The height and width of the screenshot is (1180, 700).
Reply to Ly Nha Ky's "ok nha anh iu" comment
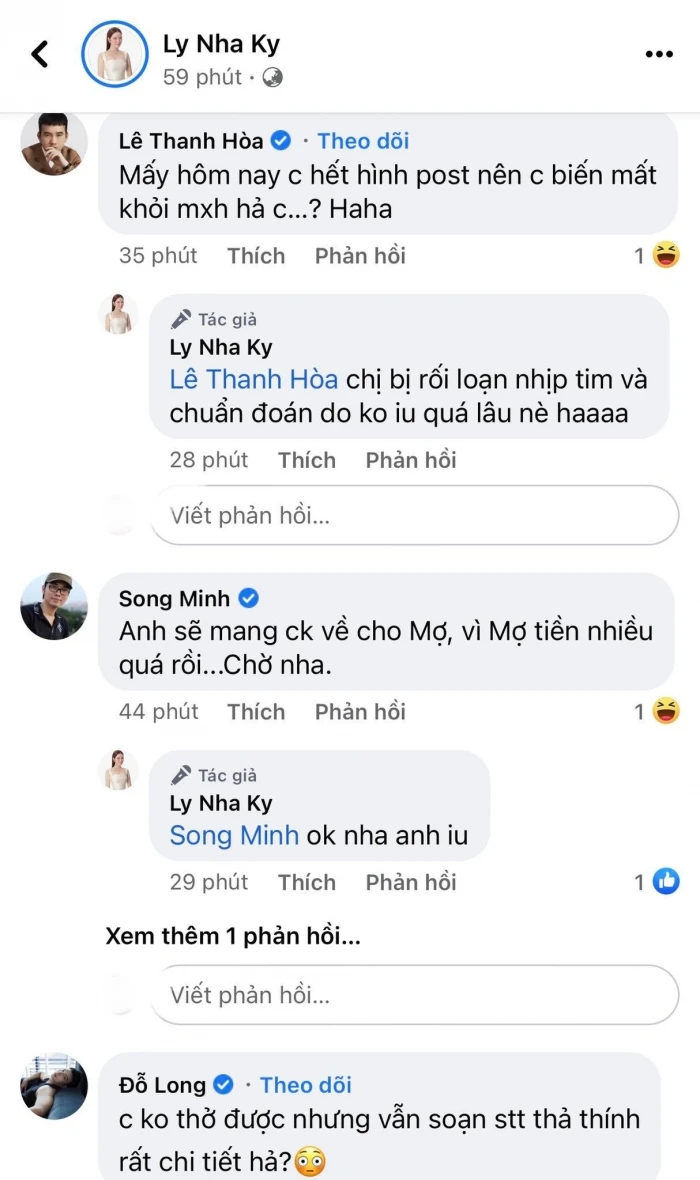point(411,882)
